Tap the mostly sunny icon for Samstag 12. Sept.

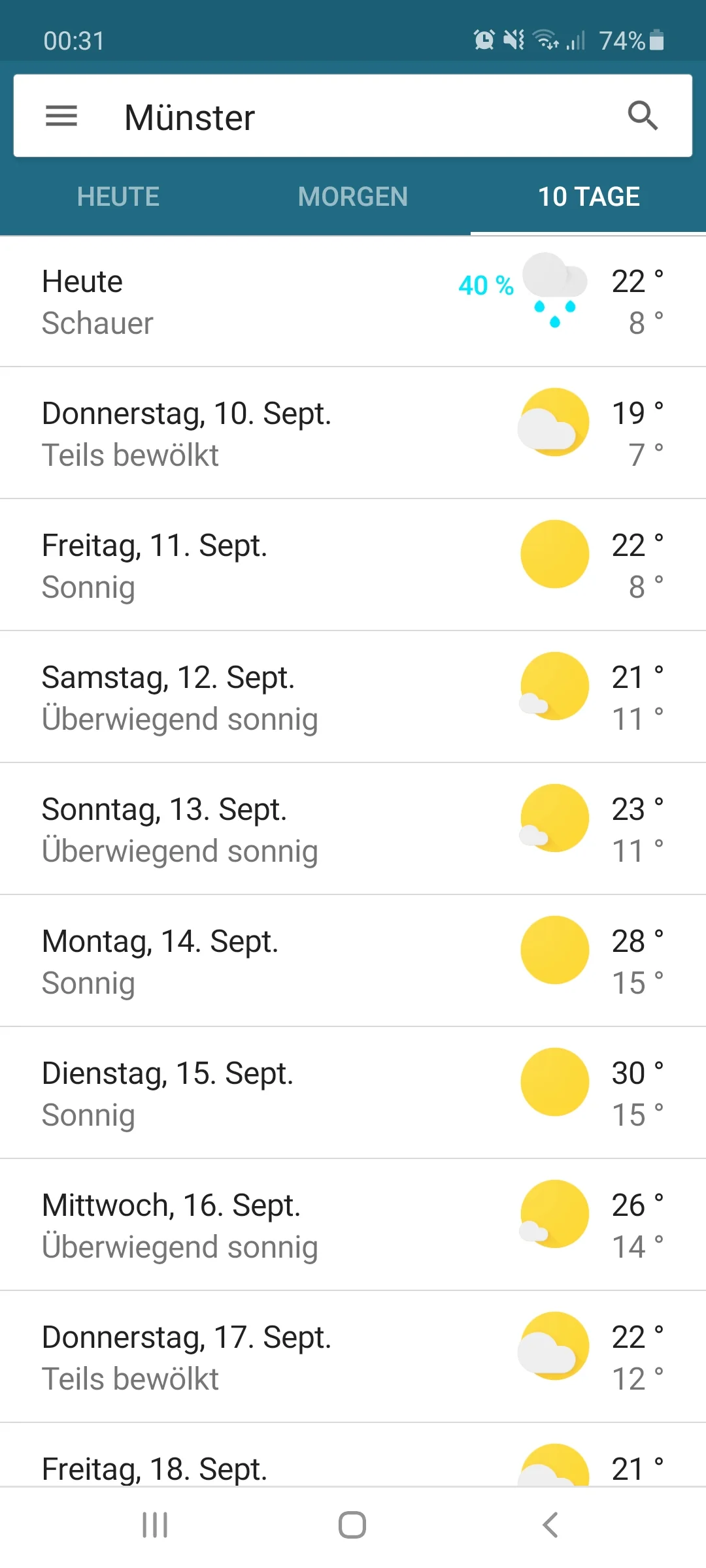coord(554,688)
